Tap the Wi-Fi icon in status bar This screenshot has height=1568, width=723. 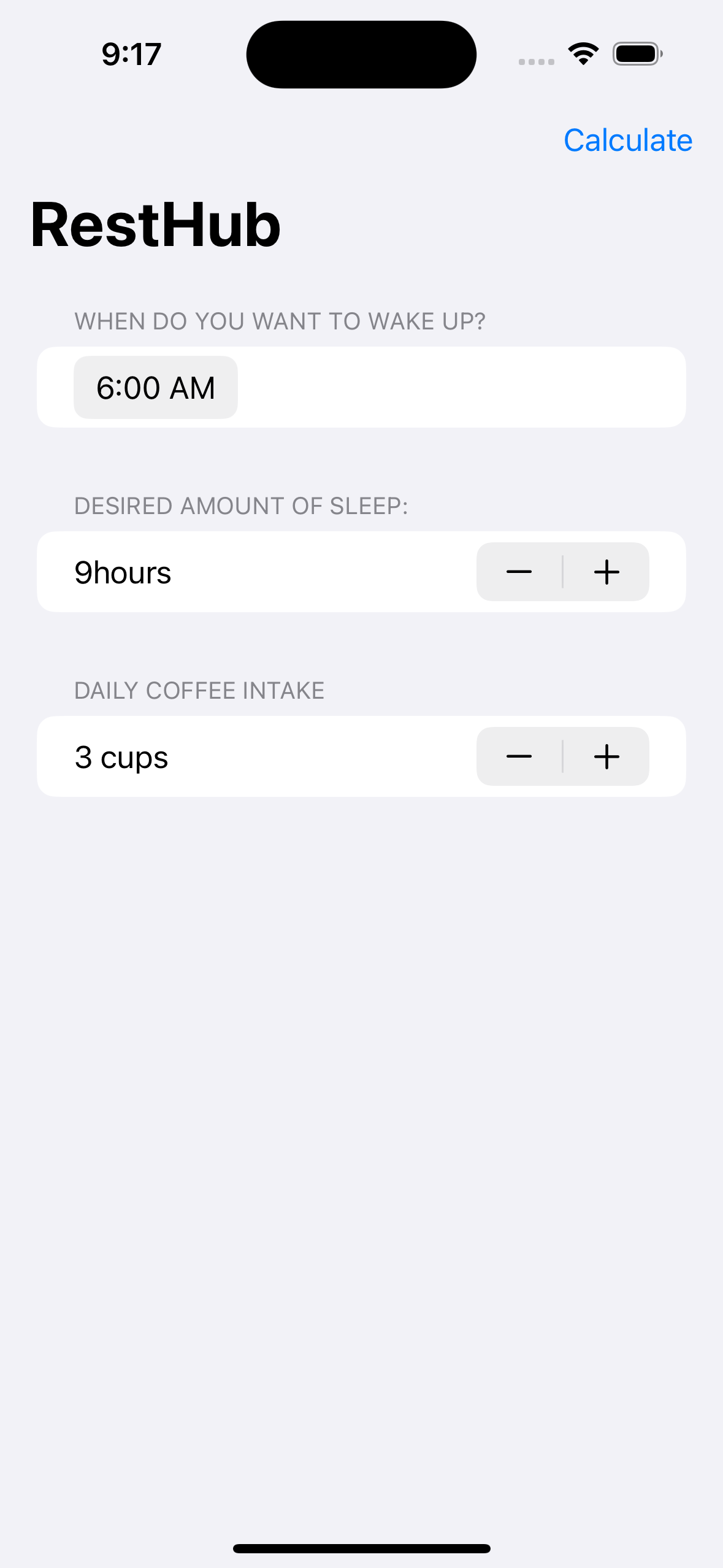coord(581,53)
